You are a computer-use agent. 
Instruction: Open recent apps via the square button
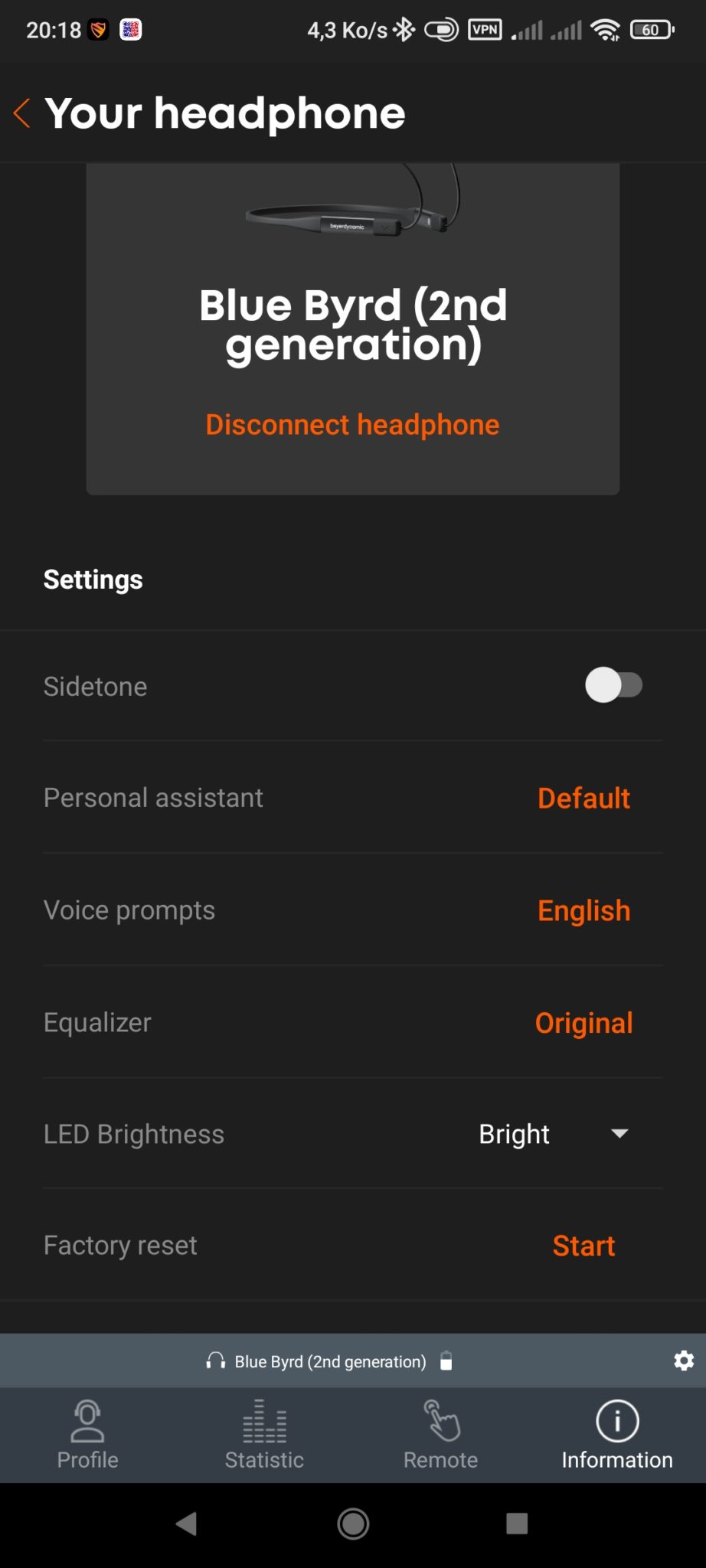[x=517, y=1524]
